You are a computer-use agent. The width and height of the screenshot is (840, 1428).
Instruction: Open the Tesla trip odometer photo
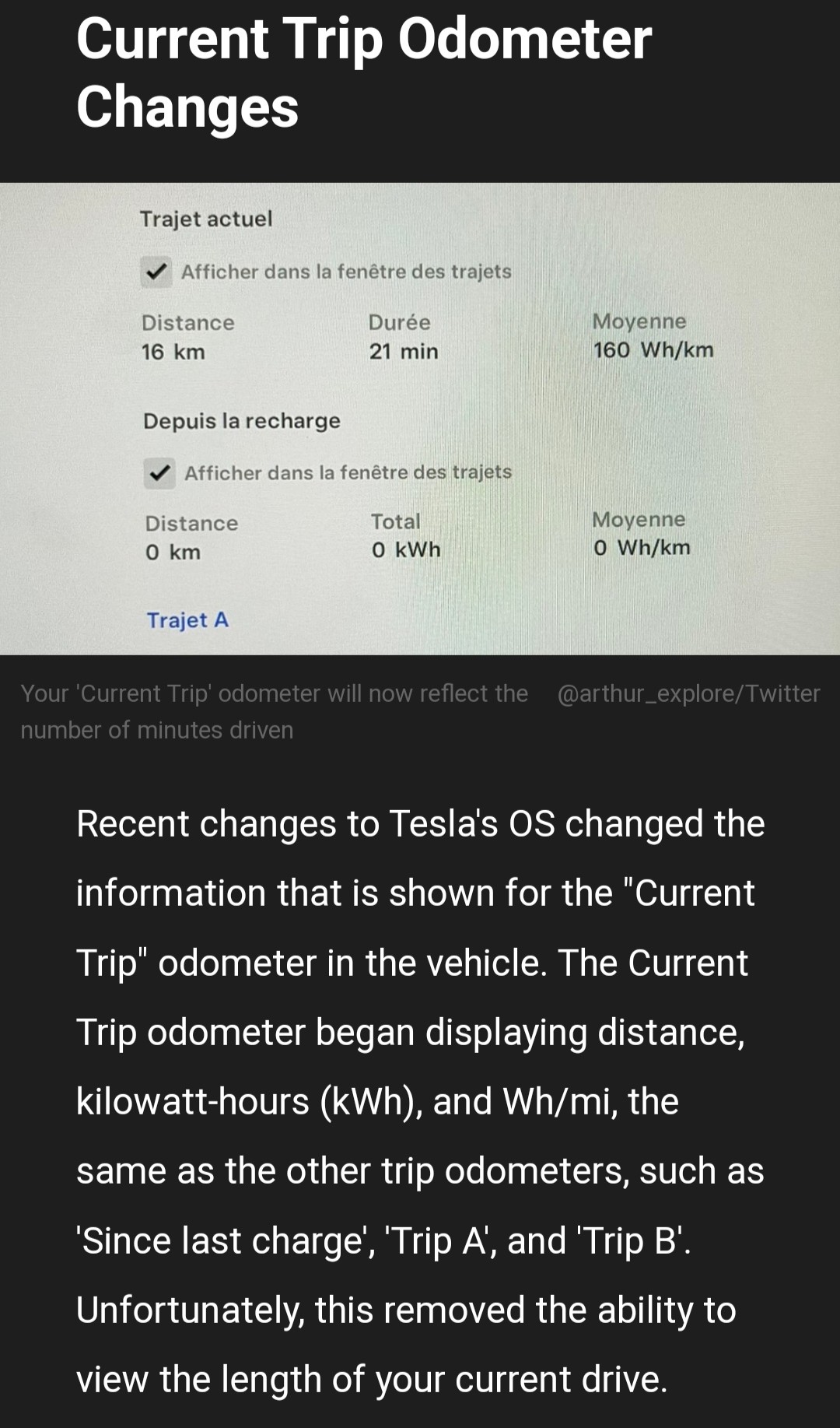pyautogui.click(x=420, y=419)
